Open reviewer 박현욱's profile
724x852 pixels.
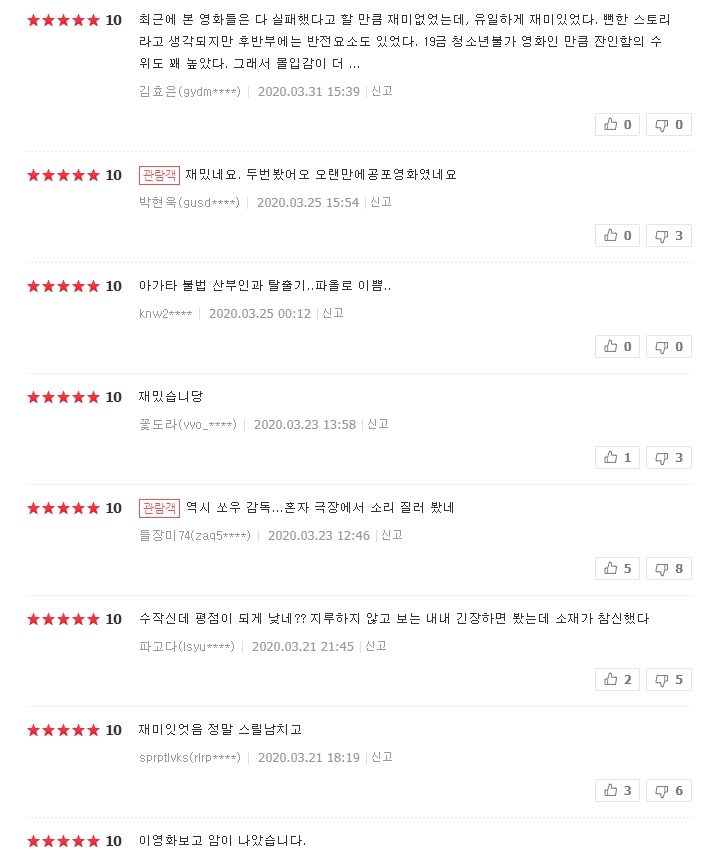tap(189, 202)
